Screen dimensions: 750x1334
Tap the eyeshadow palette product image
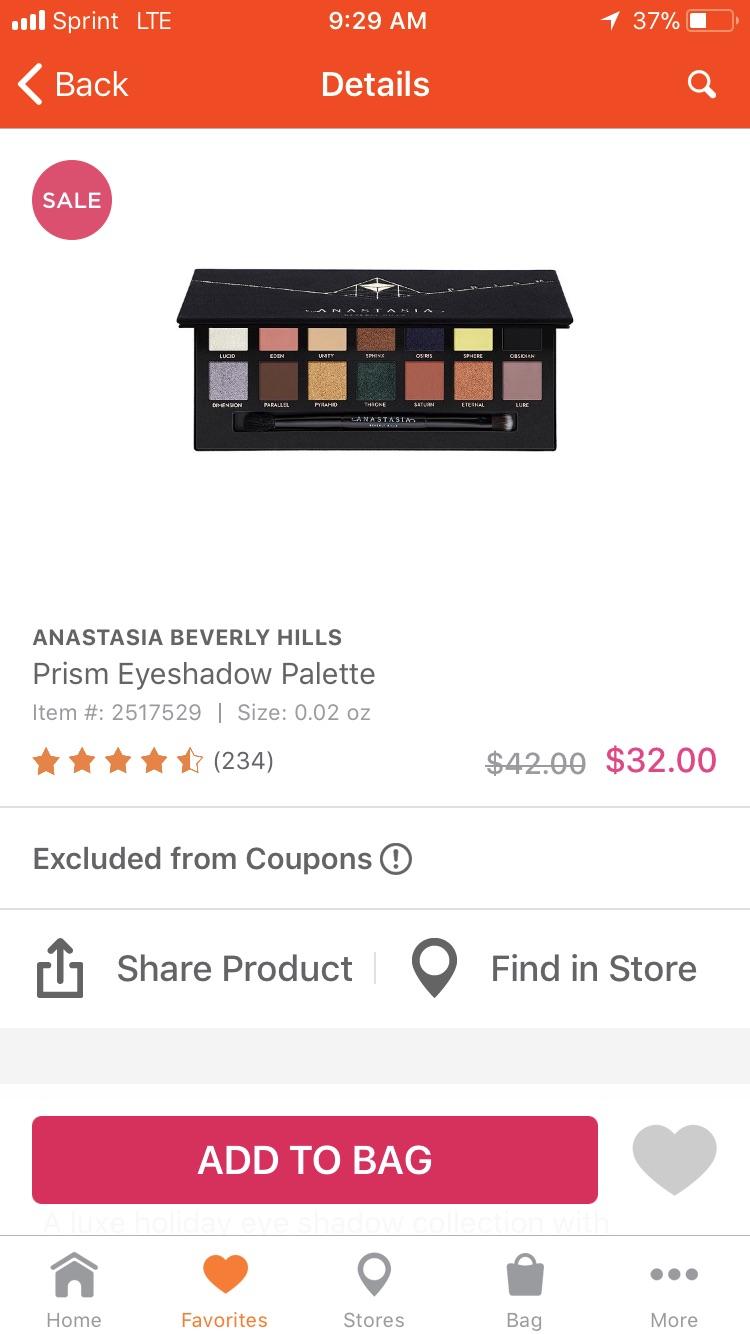(375, 358)
